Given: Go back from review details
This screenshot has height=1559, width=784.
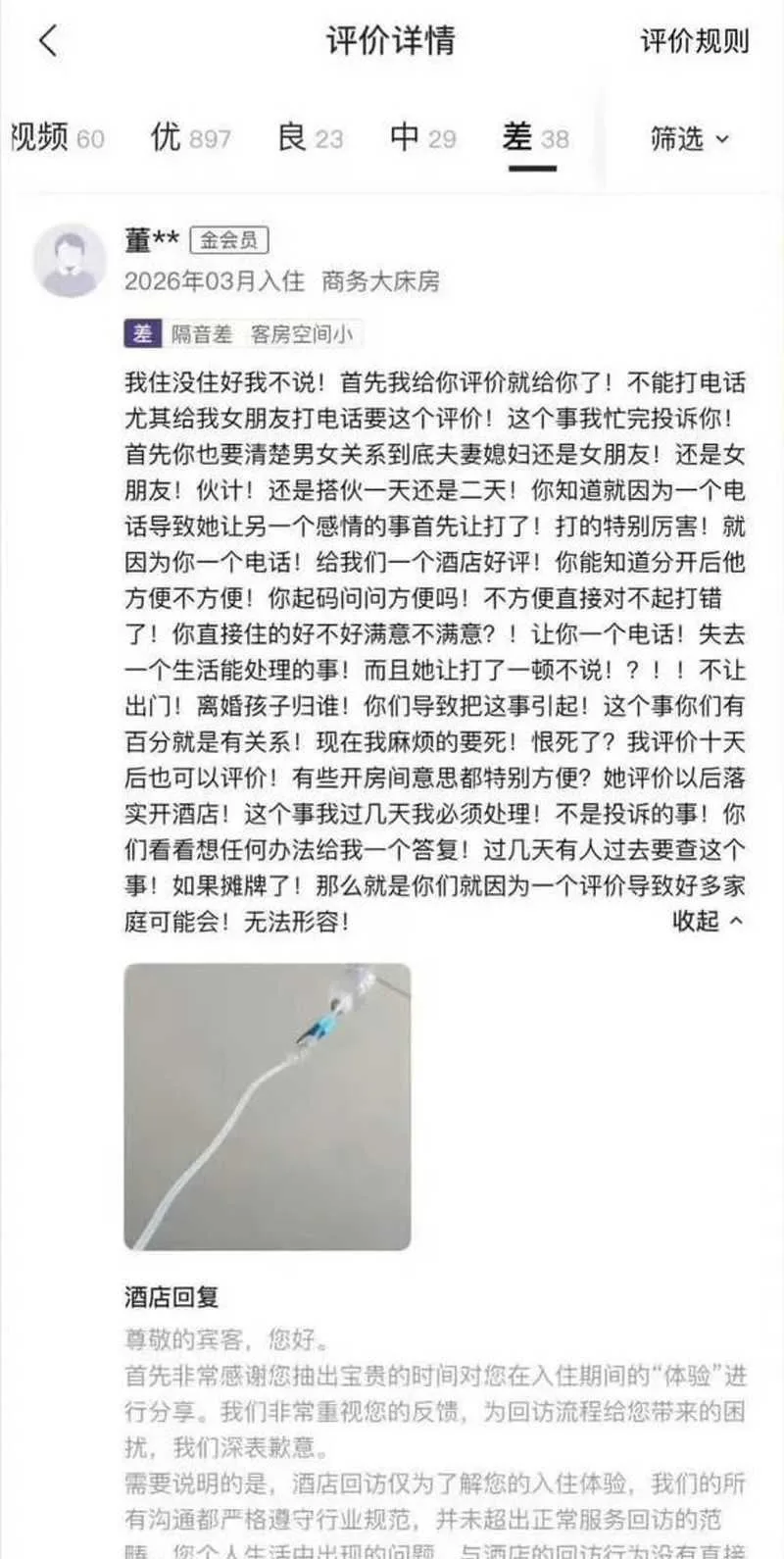Looking at the screenshot, I should [47, 41].
